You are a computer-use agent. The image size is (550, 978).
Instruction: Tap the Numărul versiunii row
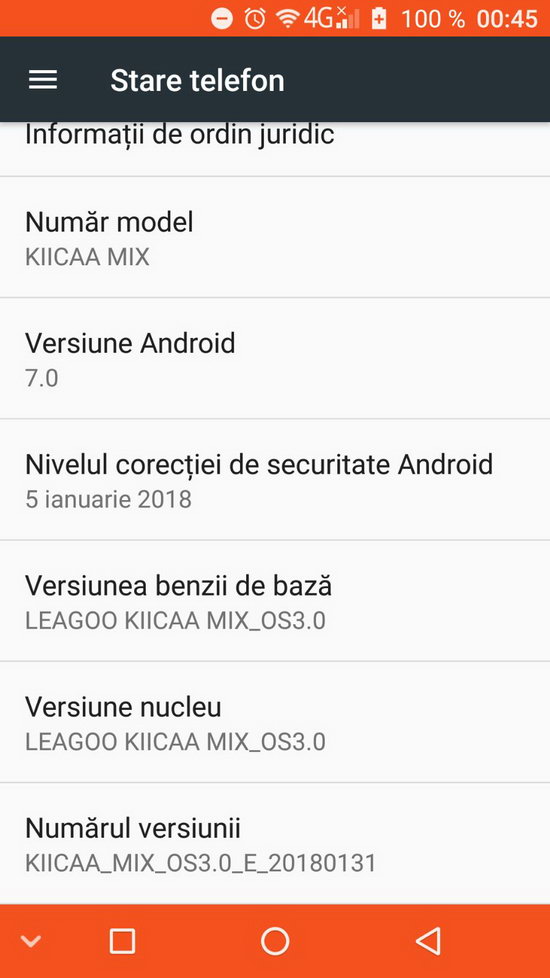point(275,843)
